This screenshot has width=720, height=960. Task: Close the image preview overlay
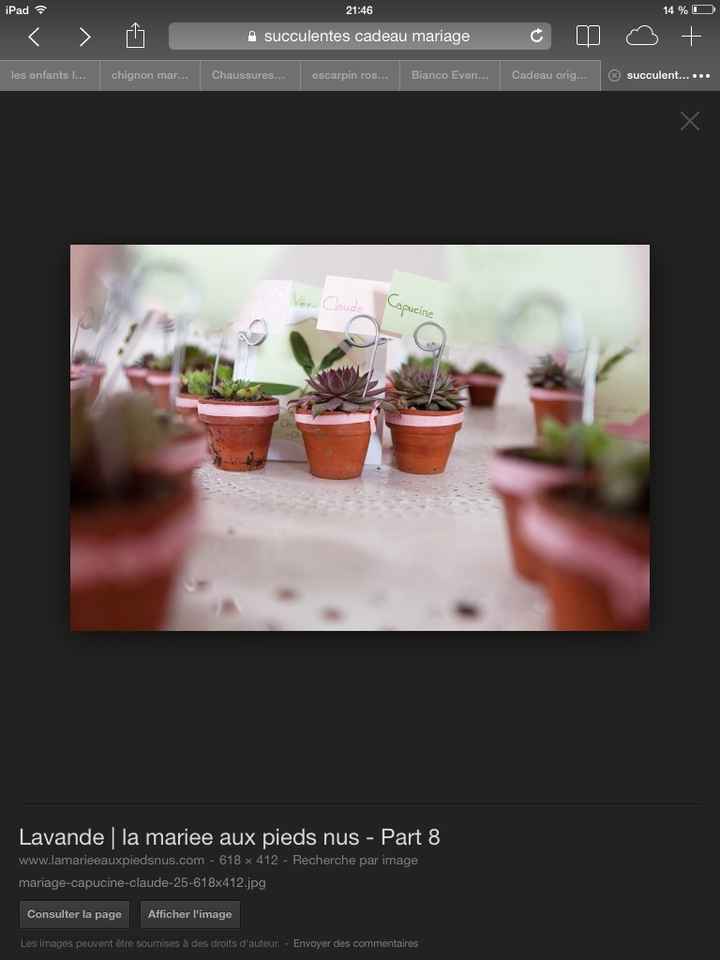(690, 121)
